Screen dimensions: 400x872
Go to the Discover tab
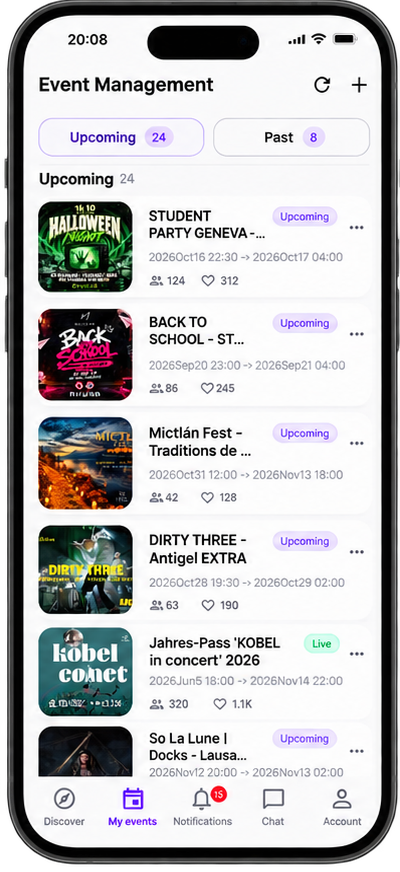tap(65, 806)
